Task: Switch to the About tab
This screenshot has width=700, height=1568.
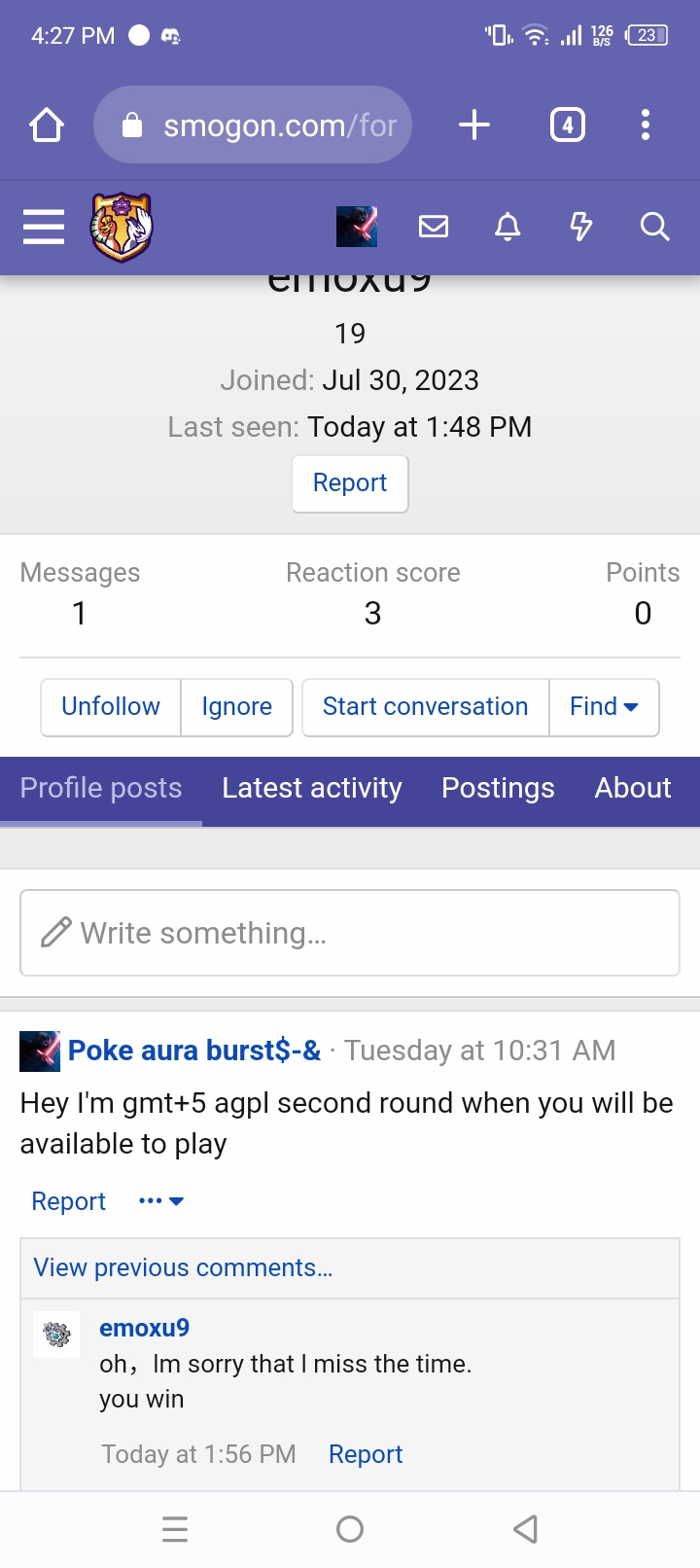Action: click(633, 789)
